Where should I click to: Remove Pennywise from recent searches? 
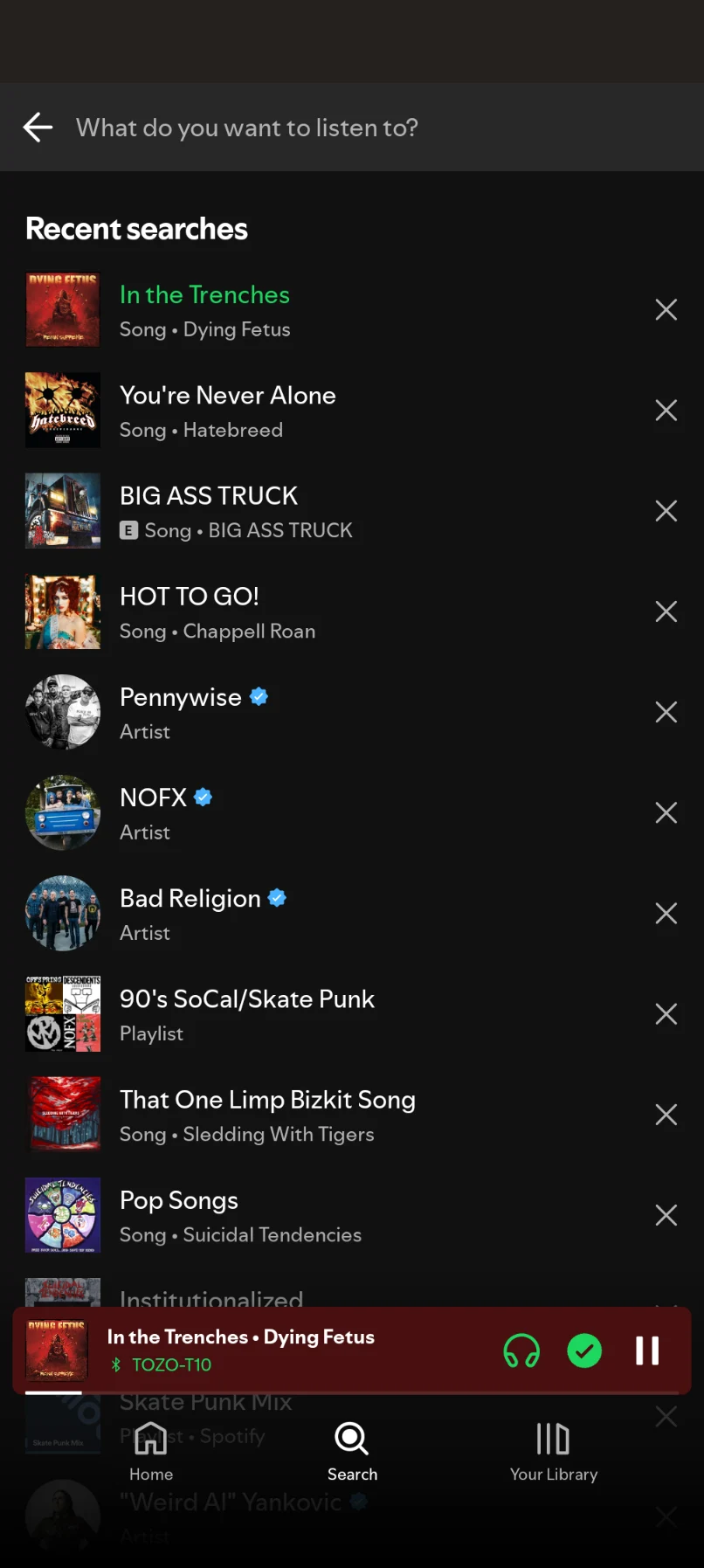tap(666, 712)
